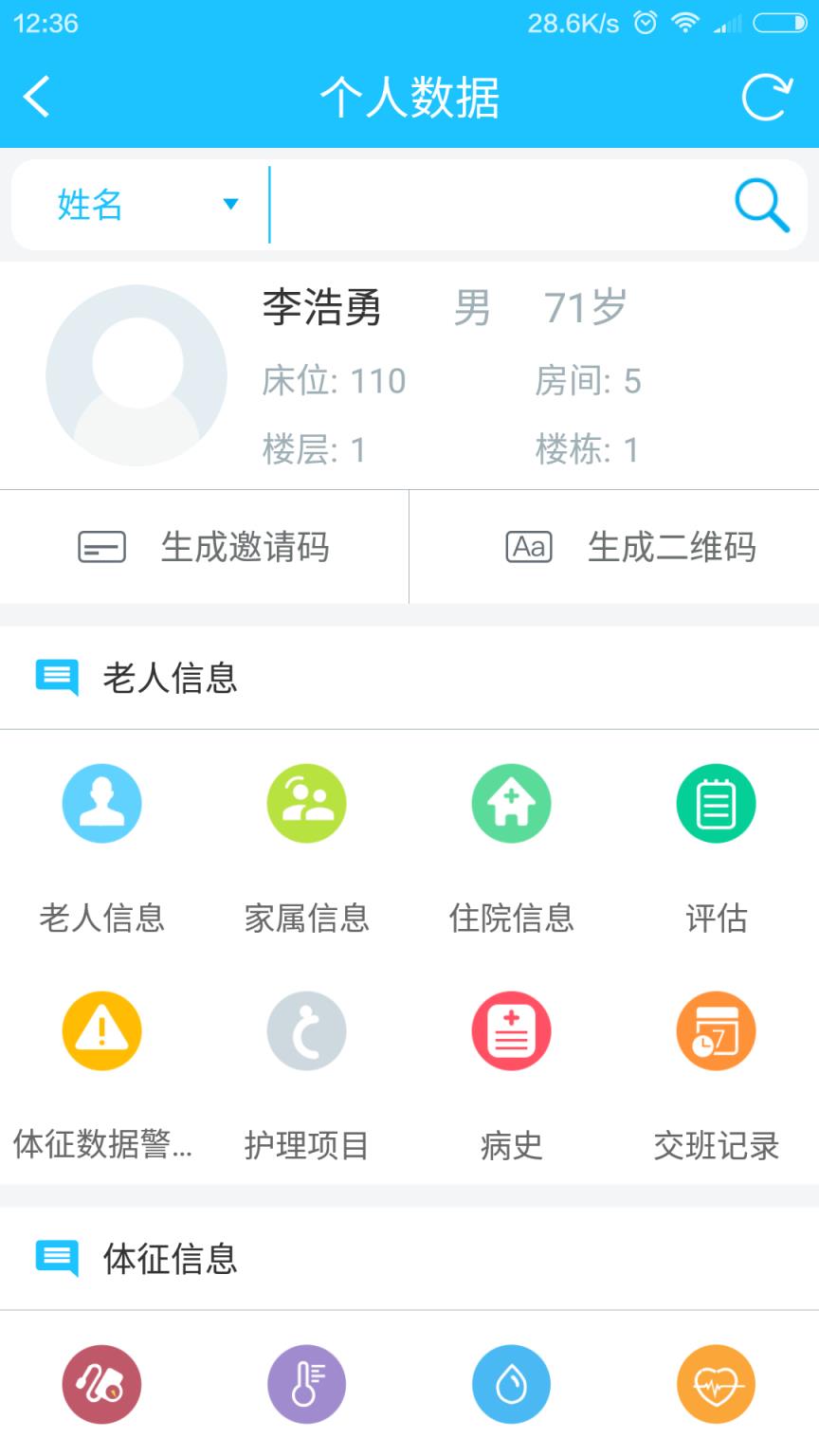Open the blue water drop blood sugar icon
Image resolution: width=819 pixels, height=1456 pixels.
pos(511,1384)
